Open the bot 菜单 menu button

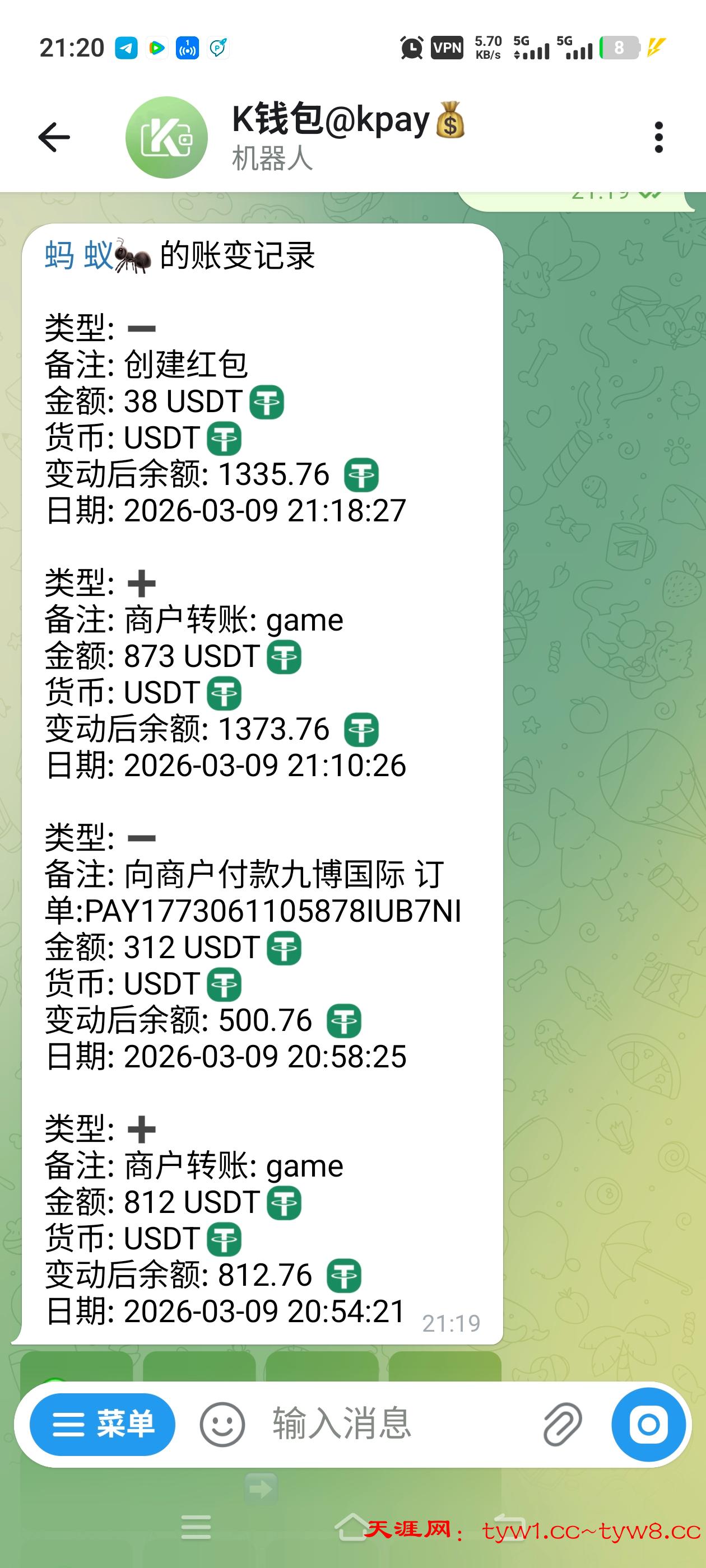click(x=103, y=1424)
